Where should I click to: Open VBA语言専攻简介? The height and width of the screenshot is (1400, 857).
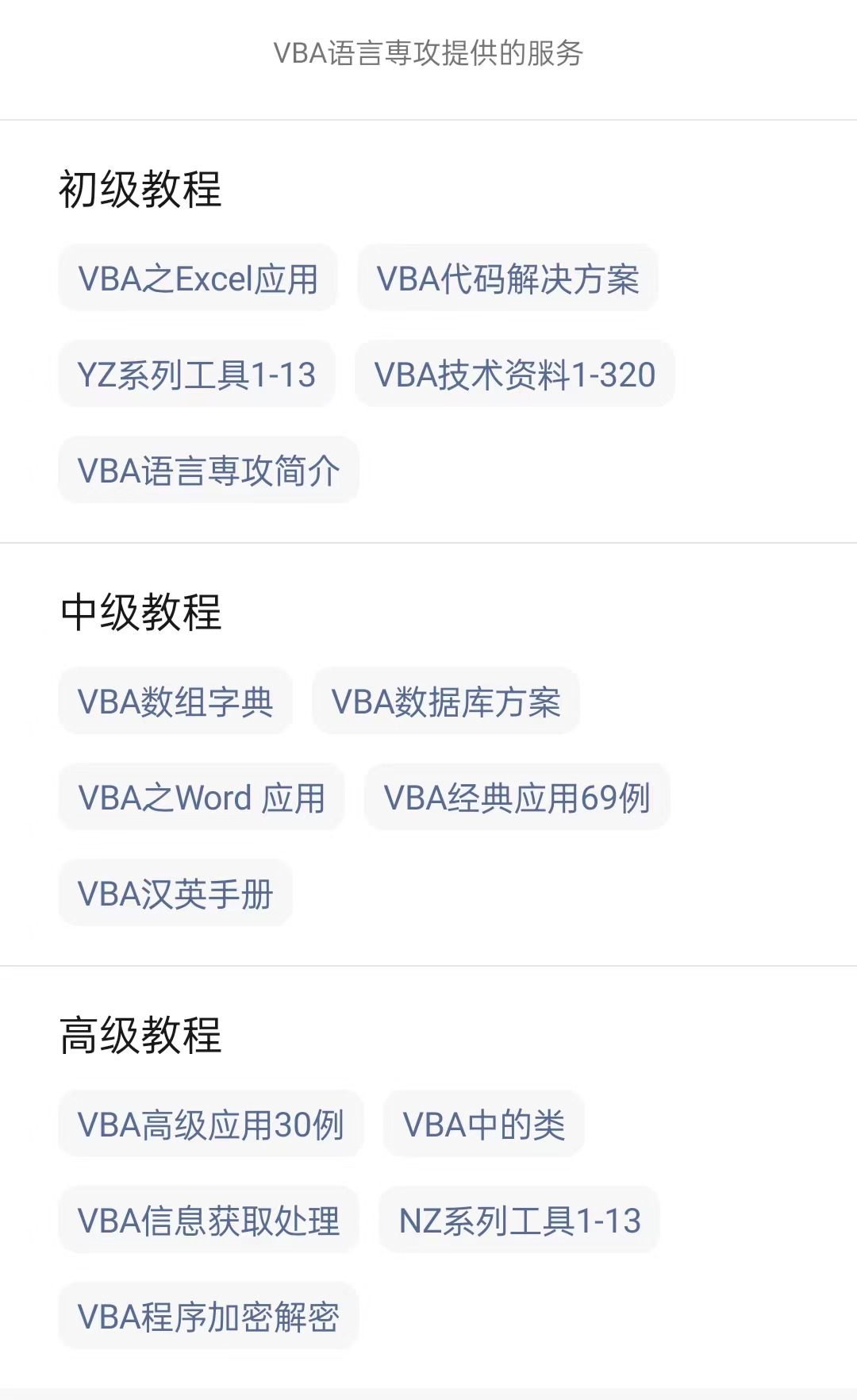click(208, 470)
